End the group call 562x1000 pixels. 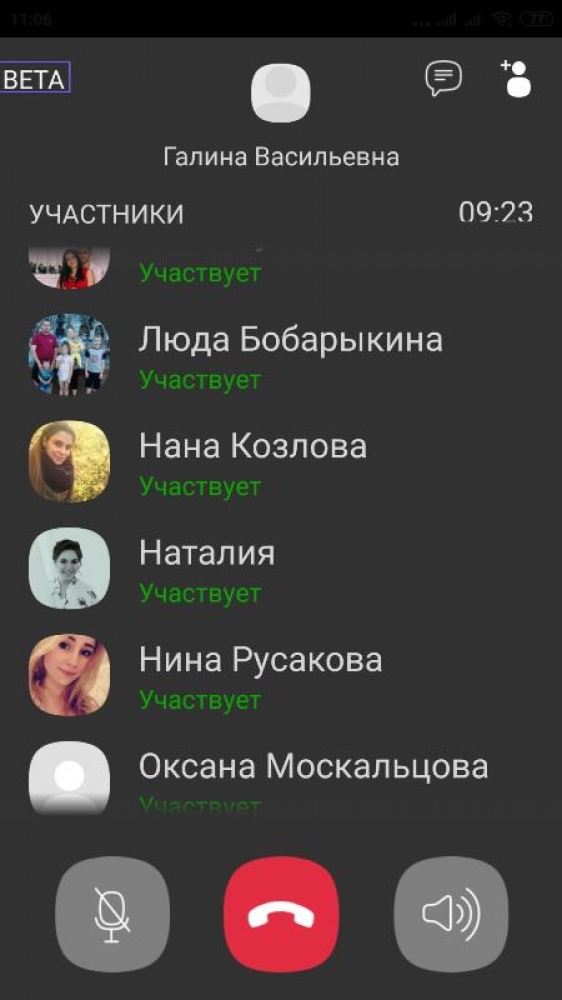(281, 914)
